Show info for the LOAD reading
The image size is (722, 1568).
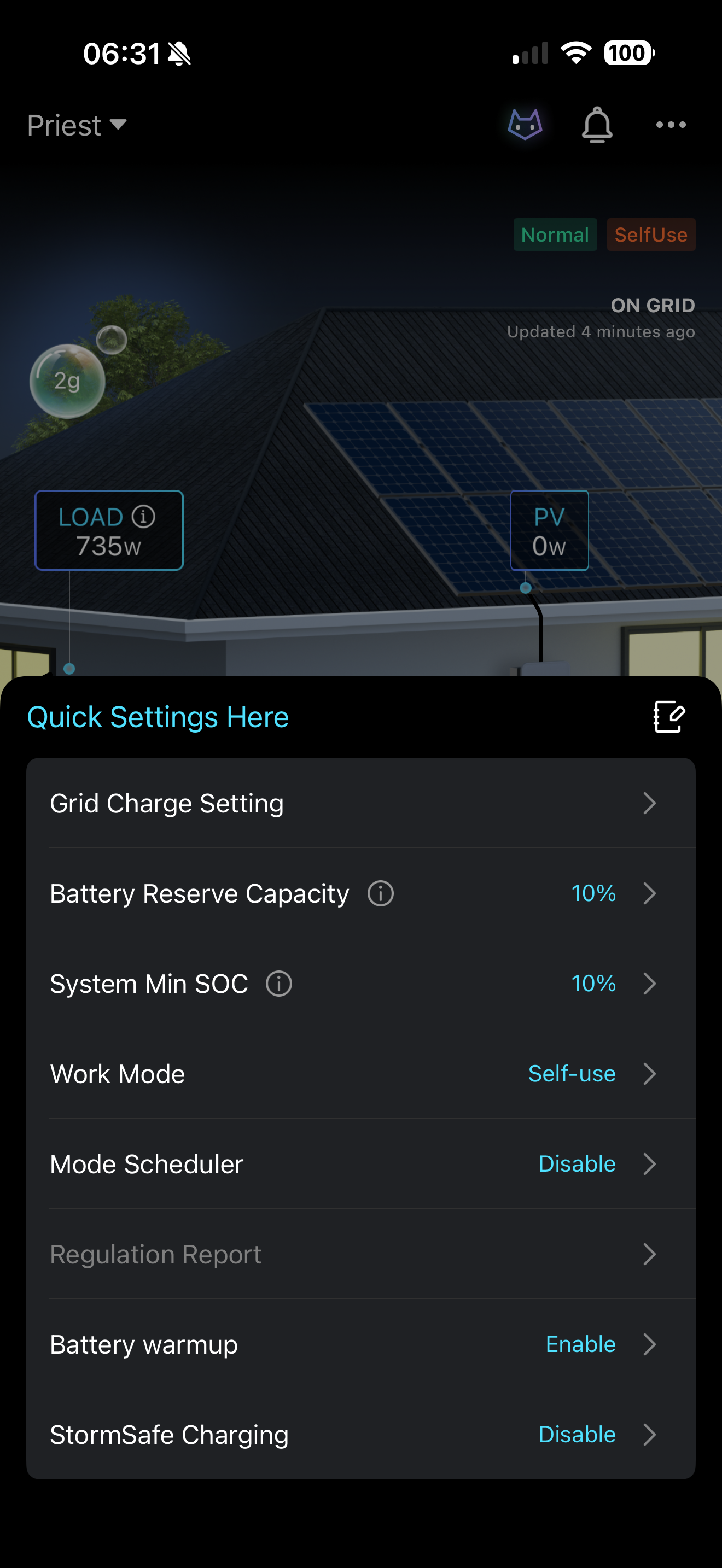(144, 517)
